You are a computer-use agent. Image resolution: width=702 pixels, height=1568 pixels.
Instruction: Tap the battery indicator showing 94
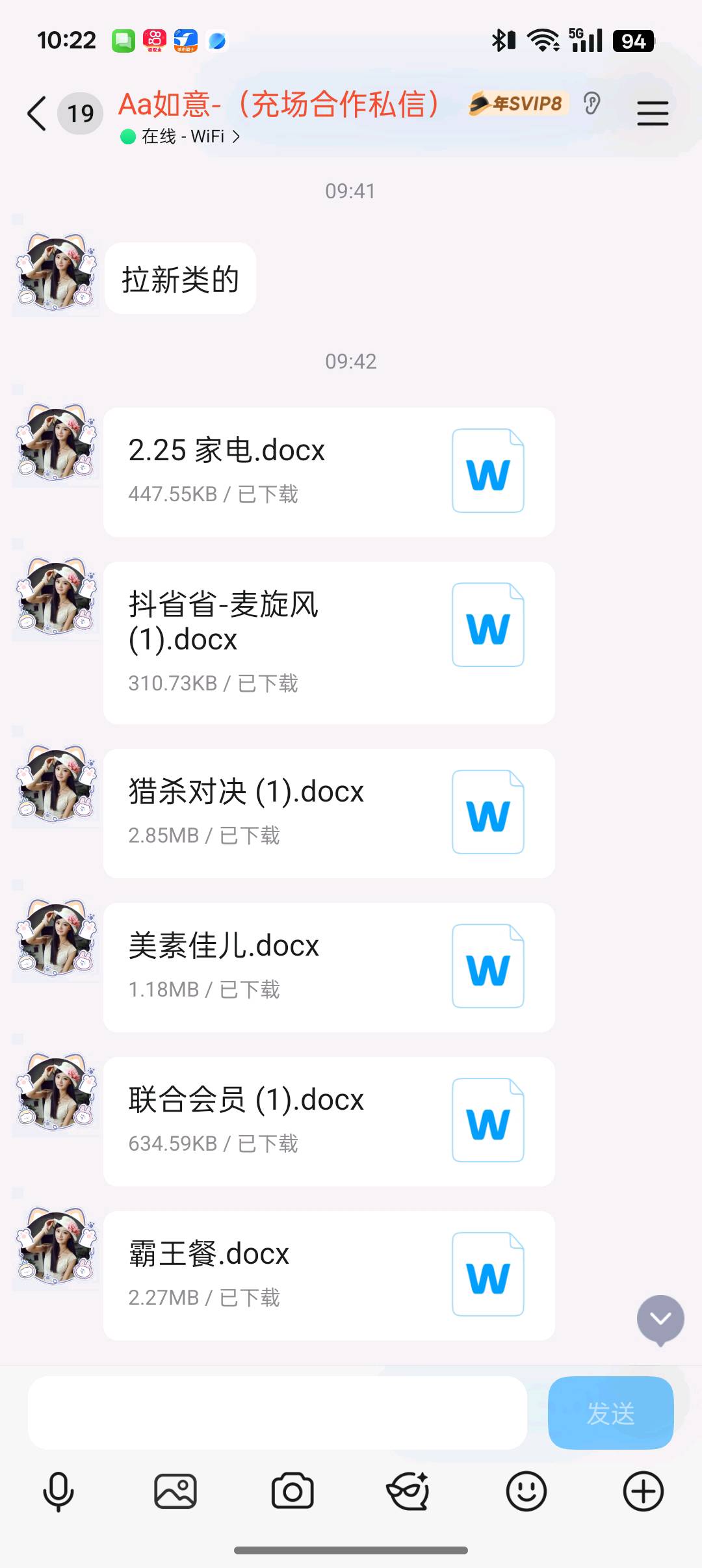click(x=634, y=40)
